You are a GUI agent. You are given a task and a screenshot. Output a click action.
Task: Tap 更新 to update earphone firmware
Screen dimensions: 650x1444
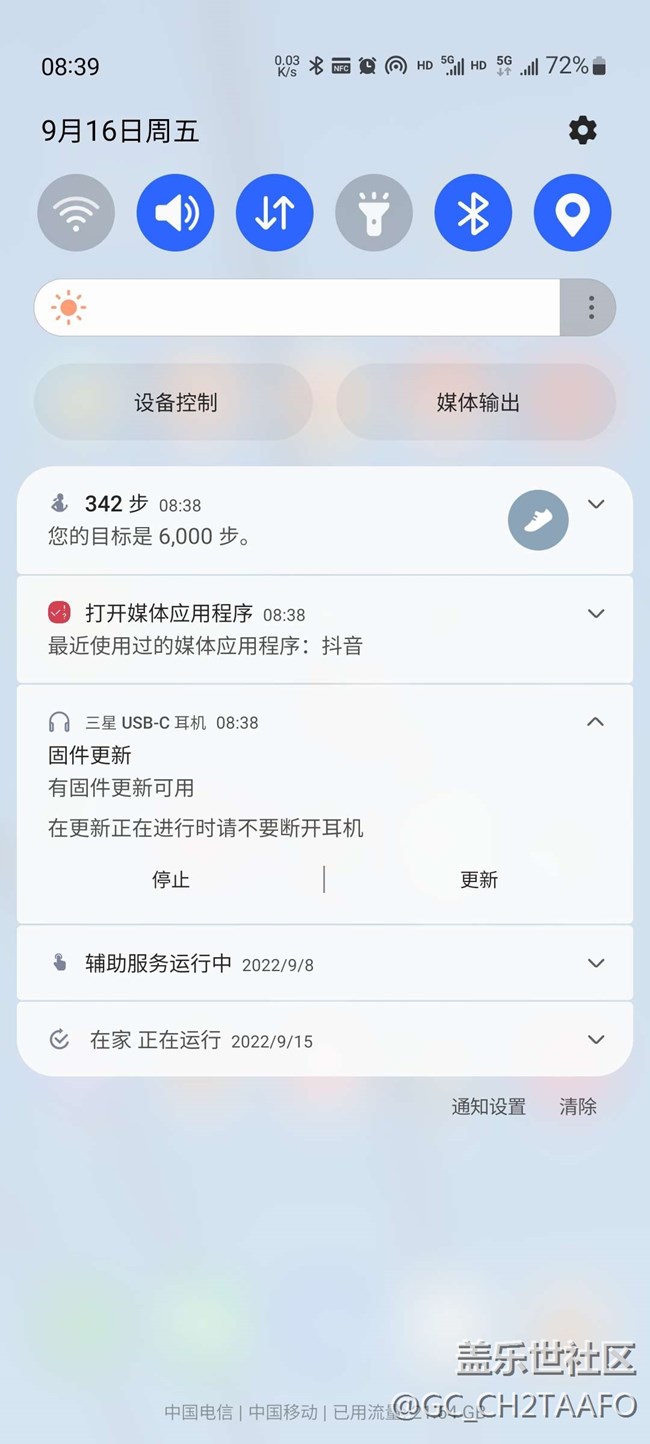click(x=479, y=880)
